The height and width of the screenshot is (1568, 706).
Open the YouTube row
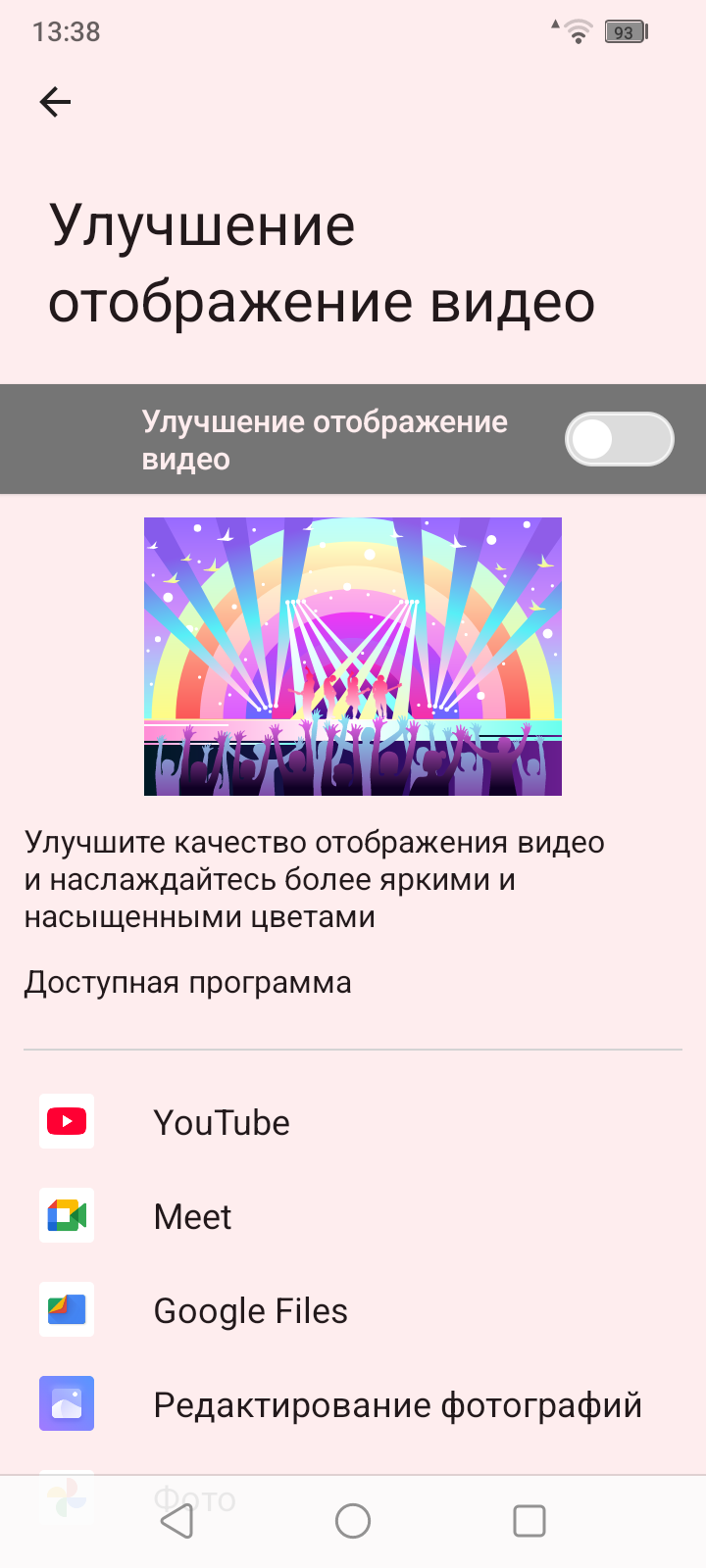coord(222,1122)
